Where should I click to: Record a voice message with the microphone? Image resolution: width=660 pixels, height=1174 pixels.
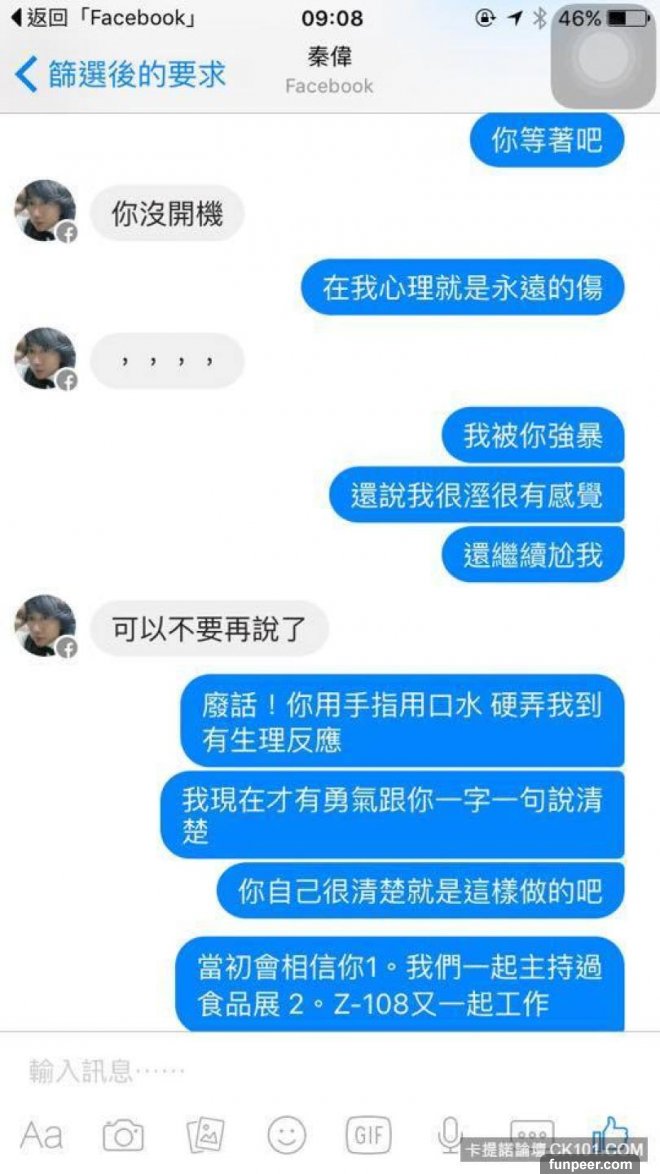449,1133
